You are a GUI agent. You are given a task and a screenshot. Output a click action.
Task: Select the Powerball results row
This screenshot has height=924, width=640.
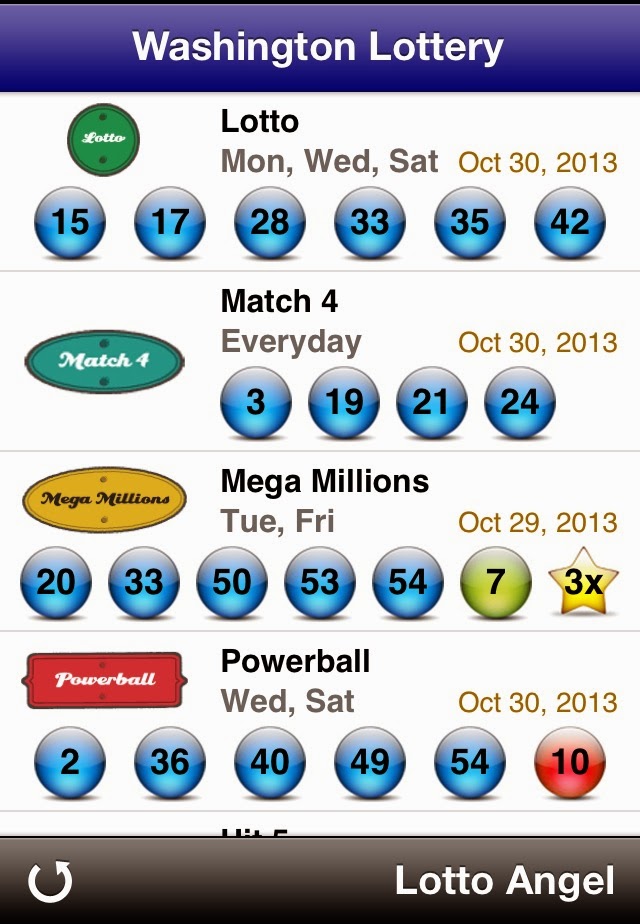pyautogui.click(x=320, y=721)
